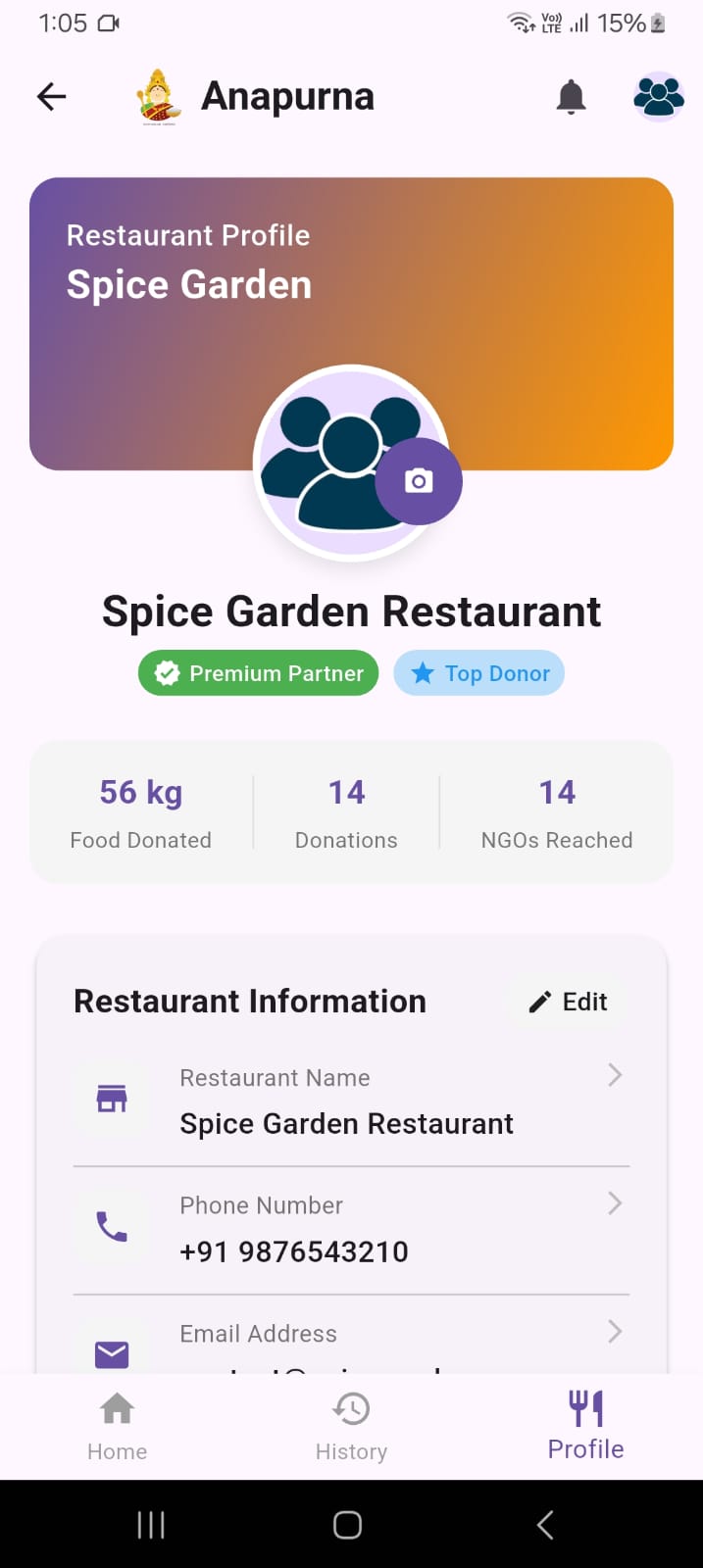This screenshot has width=703, height=1568.
Task: Switch to the History tab
Action: click(x=351, y=1425)
